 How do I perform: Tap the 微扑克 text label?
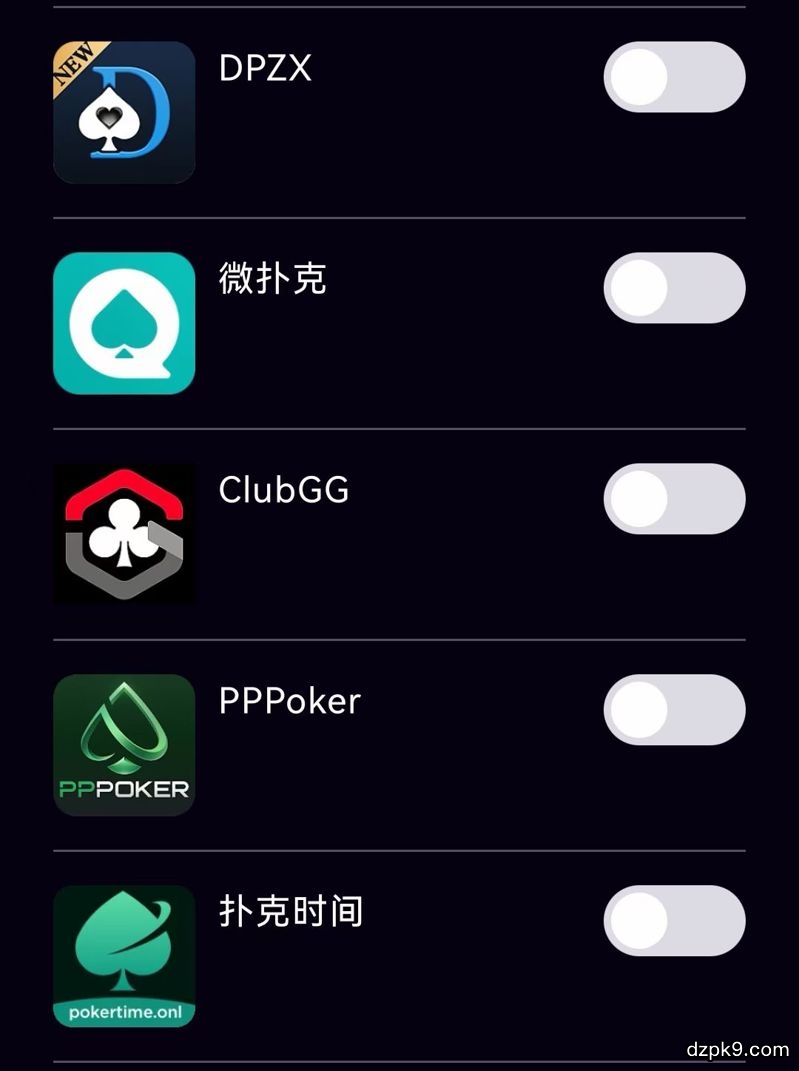(271, 280)
